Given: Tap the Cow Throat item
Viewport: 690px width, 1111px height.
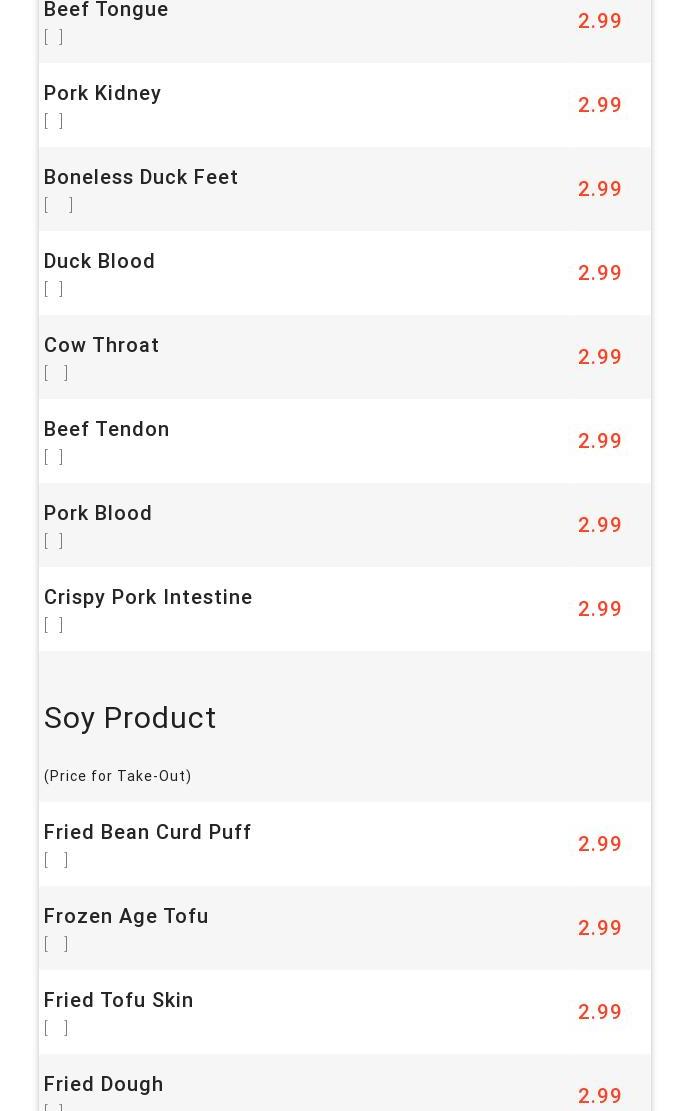Looking at the screenshot, I should [102, 346].
